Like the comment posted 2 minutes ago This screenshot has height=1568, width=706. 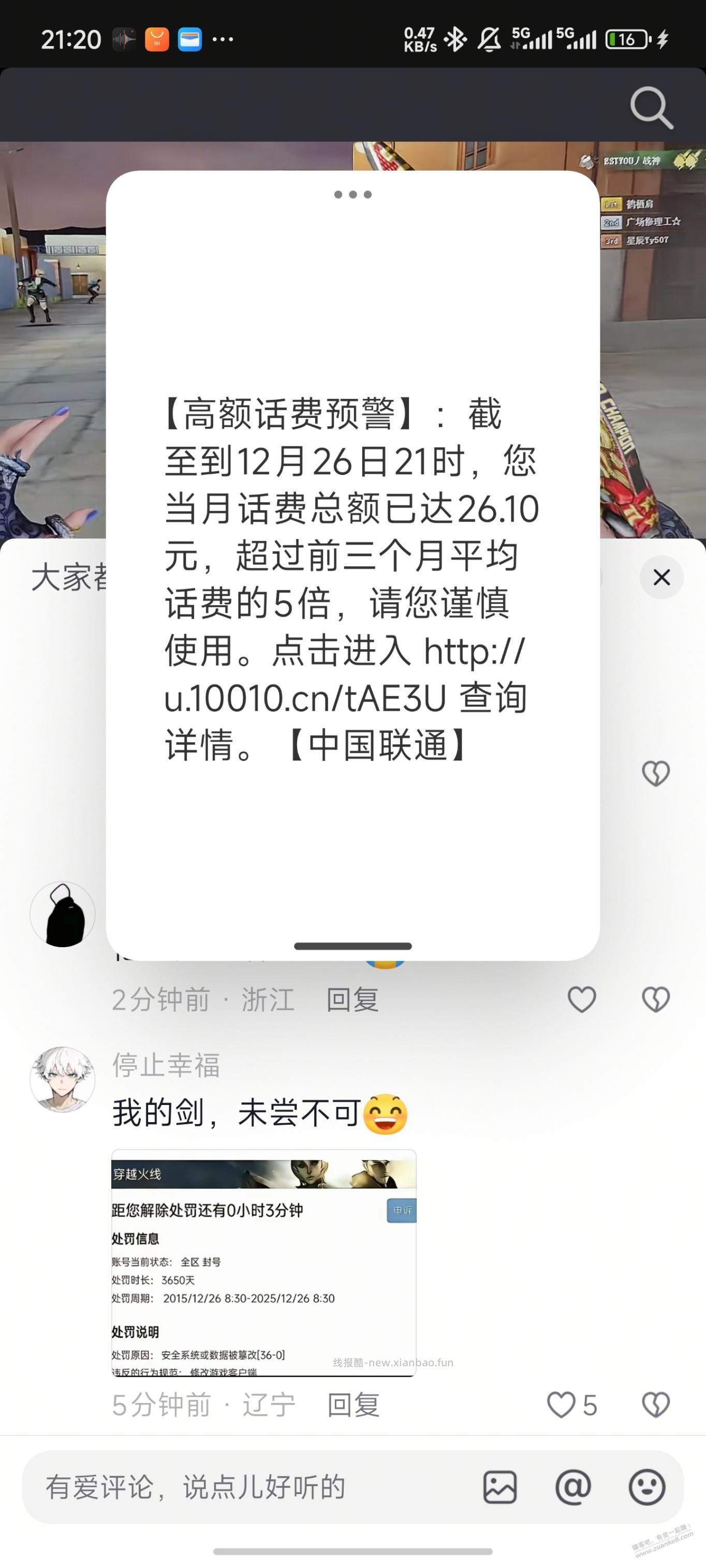[x=581, y=999]
